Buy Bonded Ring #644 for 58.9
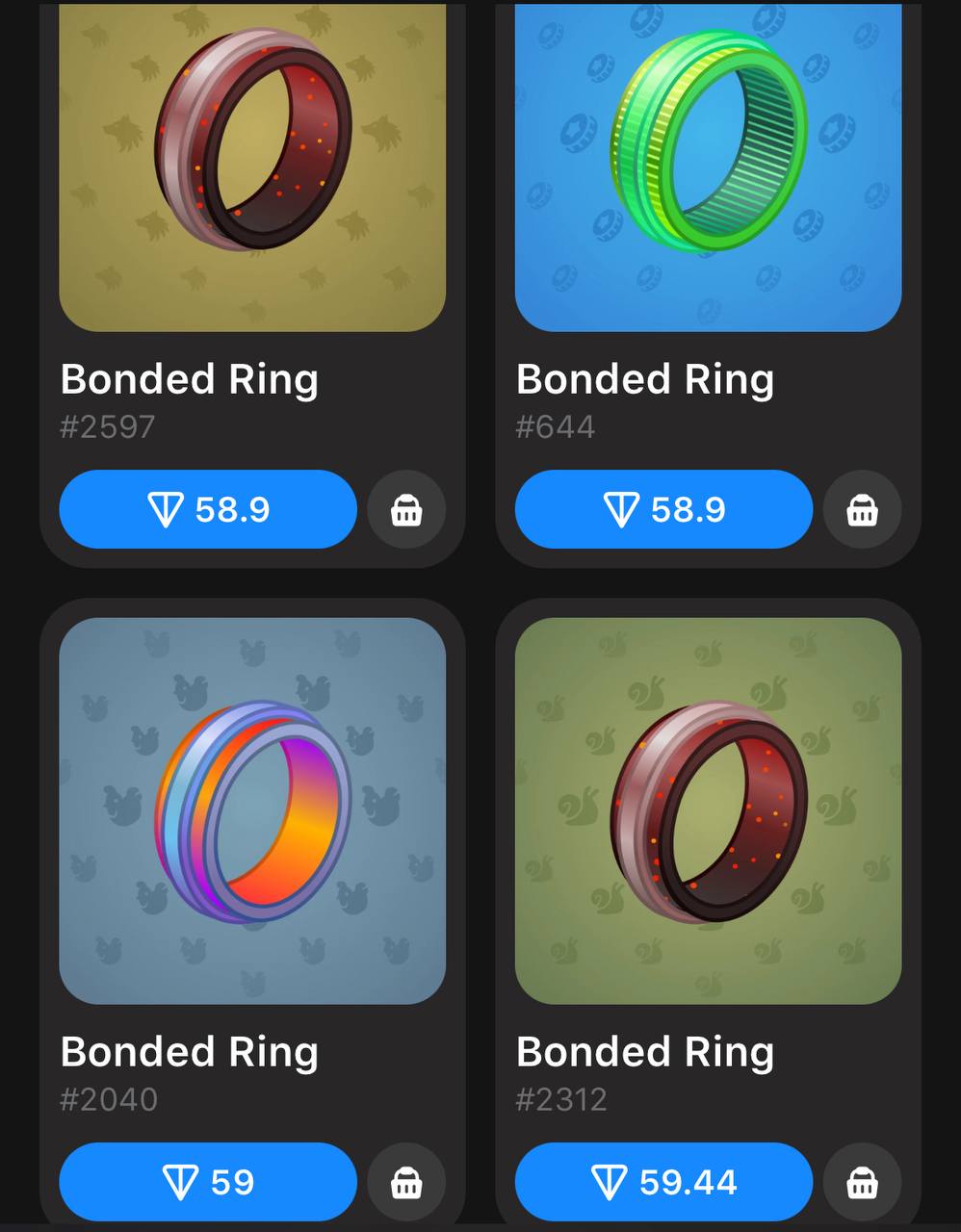Screen dimensions: 961x1232 (663, 509)
